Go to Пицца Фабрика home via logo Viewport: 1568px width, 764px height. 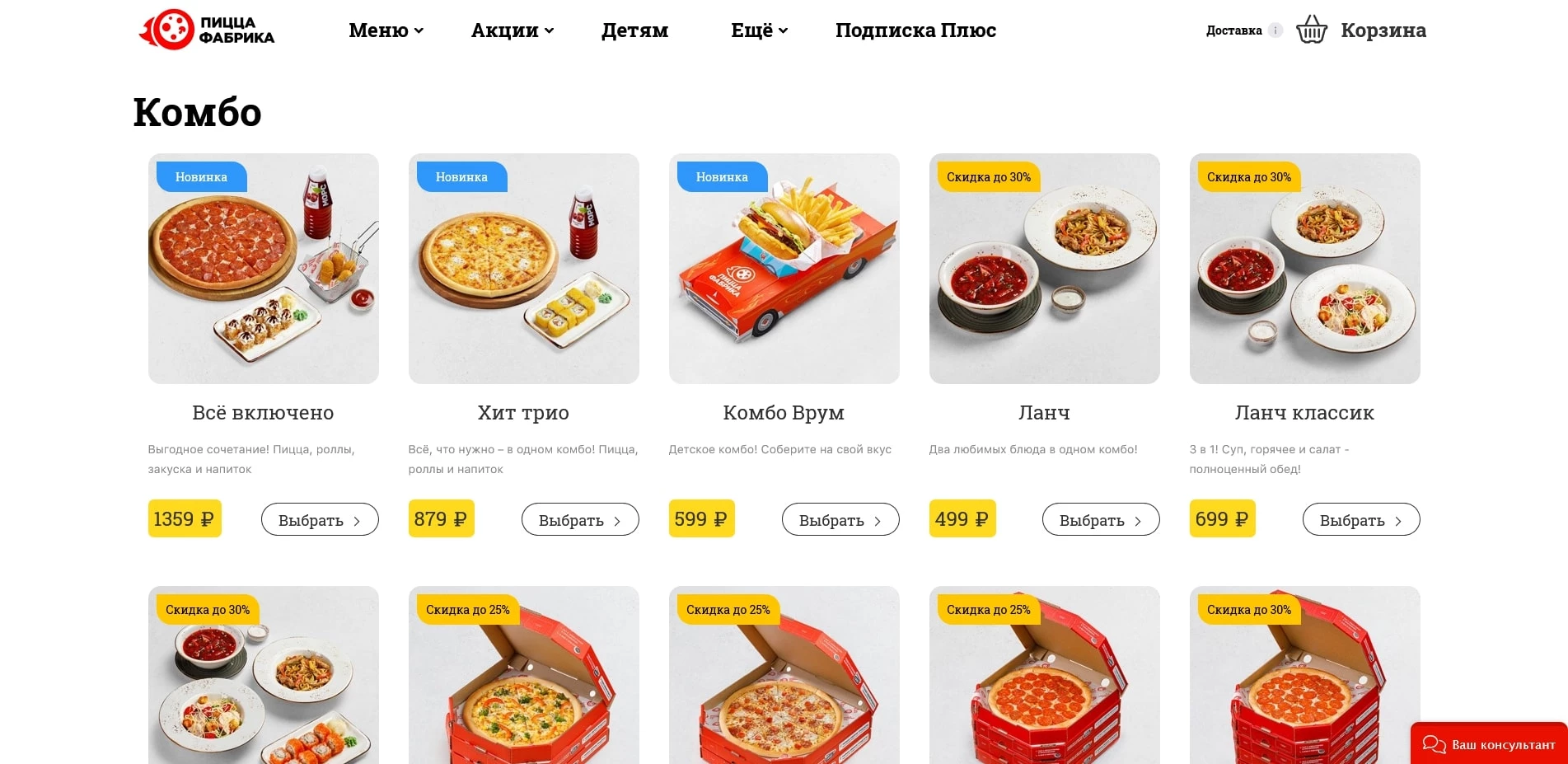tap(206, 30)
